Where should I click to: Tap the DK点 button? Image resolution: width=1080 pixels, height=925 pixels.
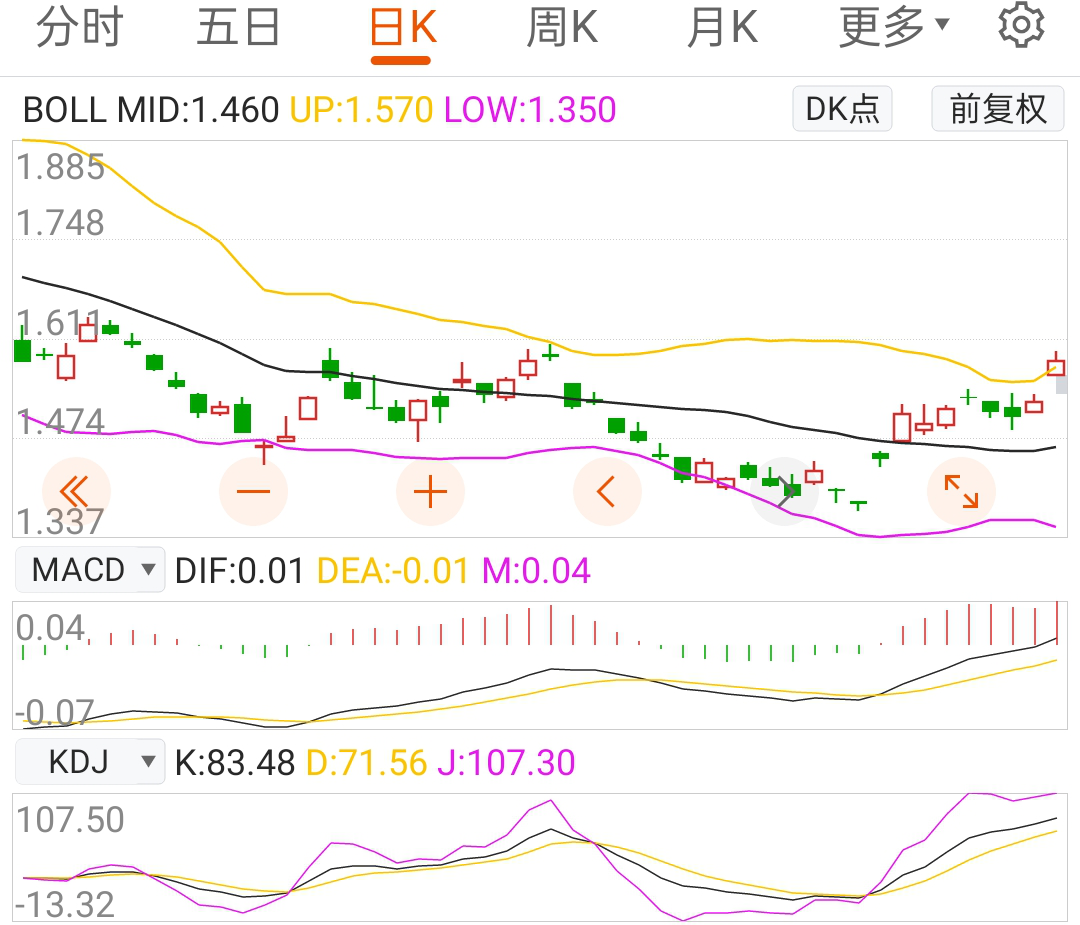coord(842,109)
